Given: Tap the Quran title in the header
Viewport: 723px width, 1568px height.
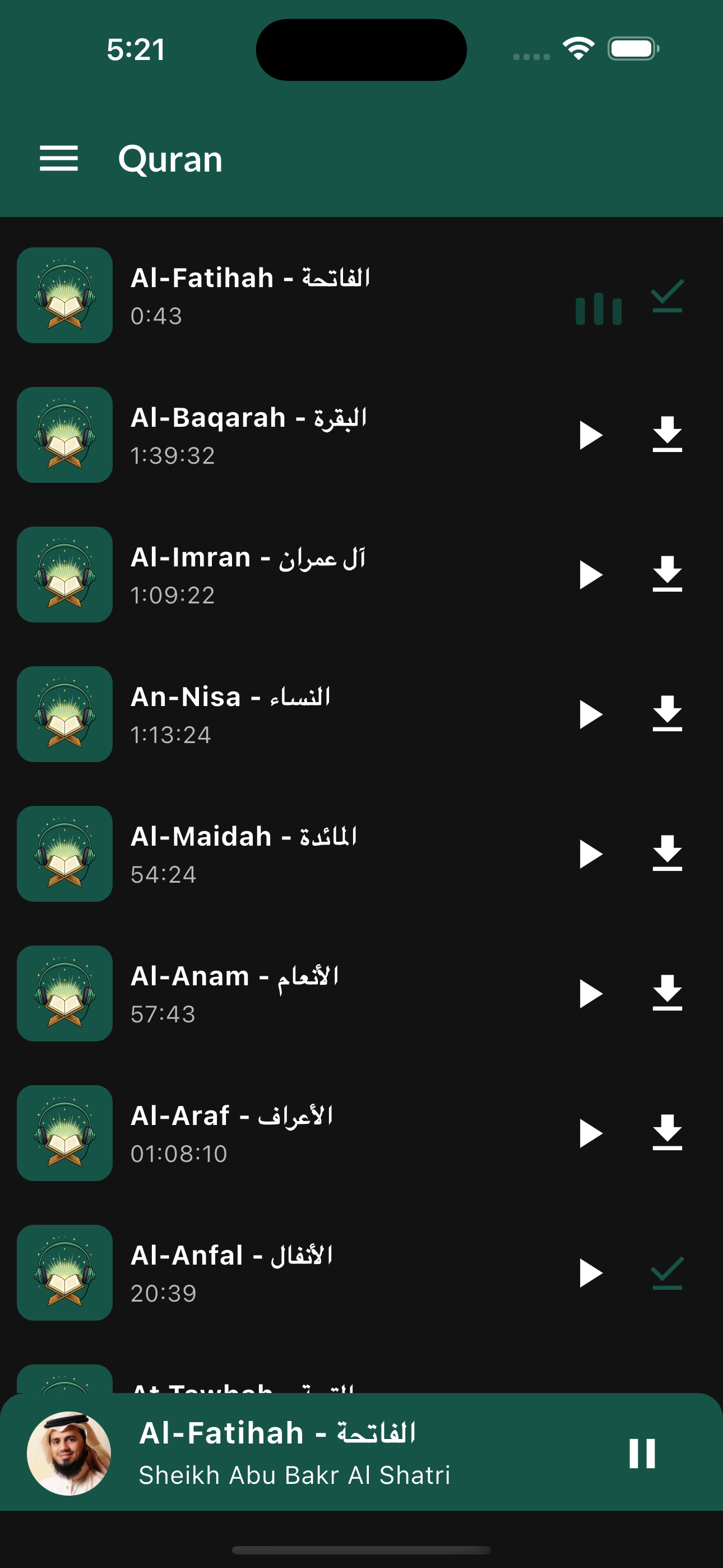Looking at the screenshot, I should point(171,159).
